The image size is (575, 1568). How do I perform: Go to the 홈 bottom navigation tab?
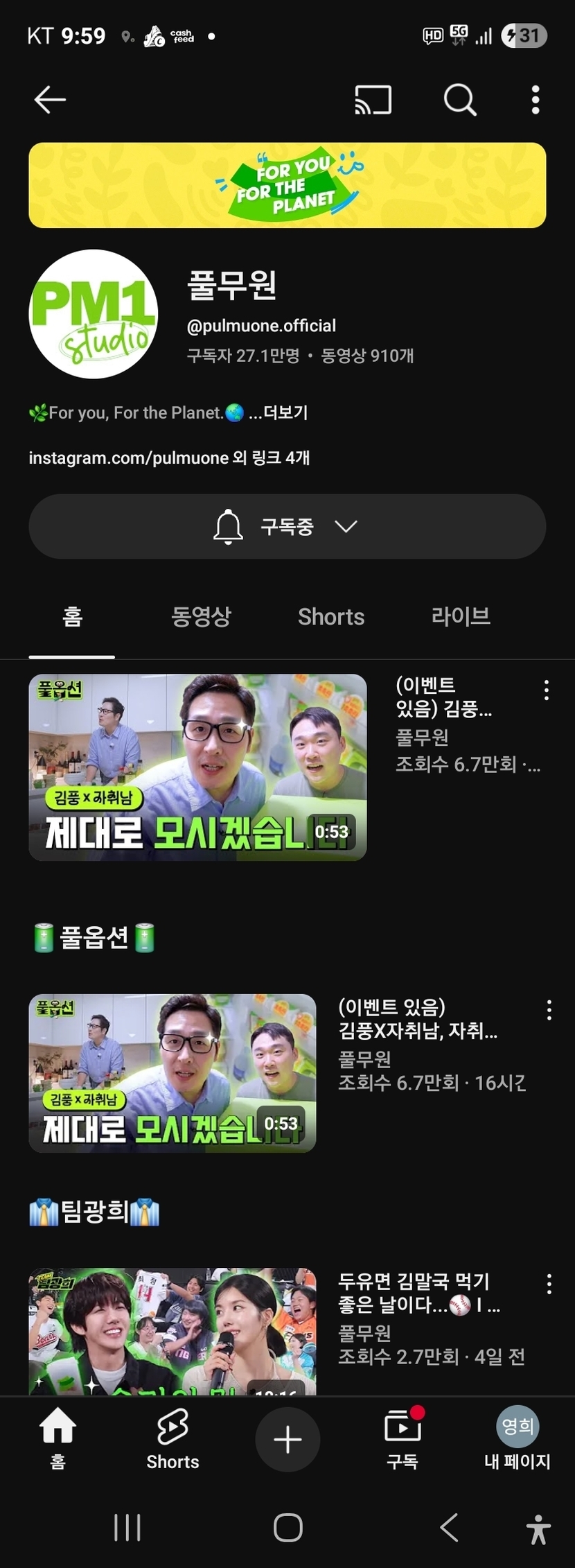pyautogui.click(x=57, y=1439)
